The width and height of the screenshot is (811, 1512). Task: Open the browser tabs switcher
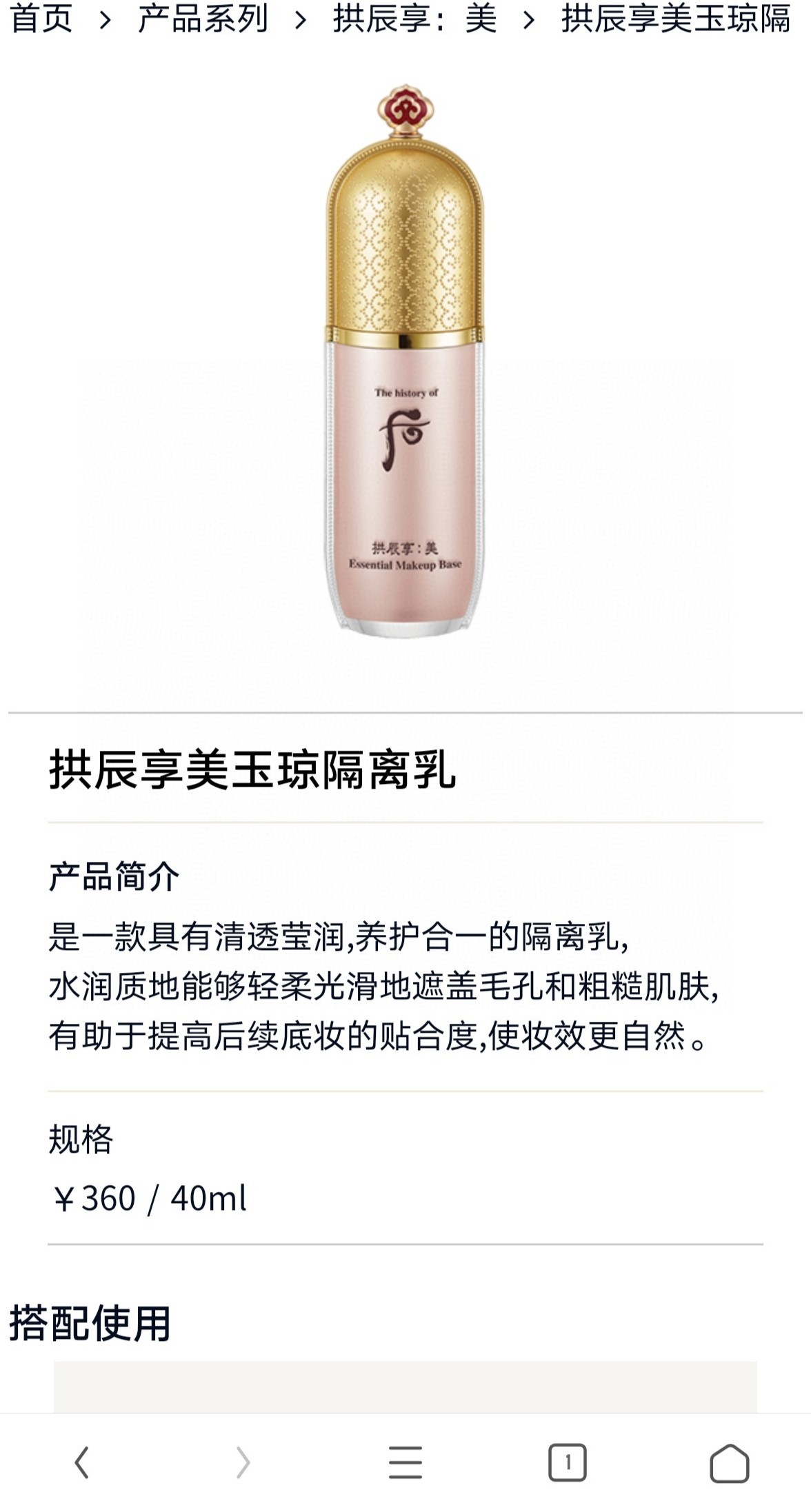pos(567,1462)
